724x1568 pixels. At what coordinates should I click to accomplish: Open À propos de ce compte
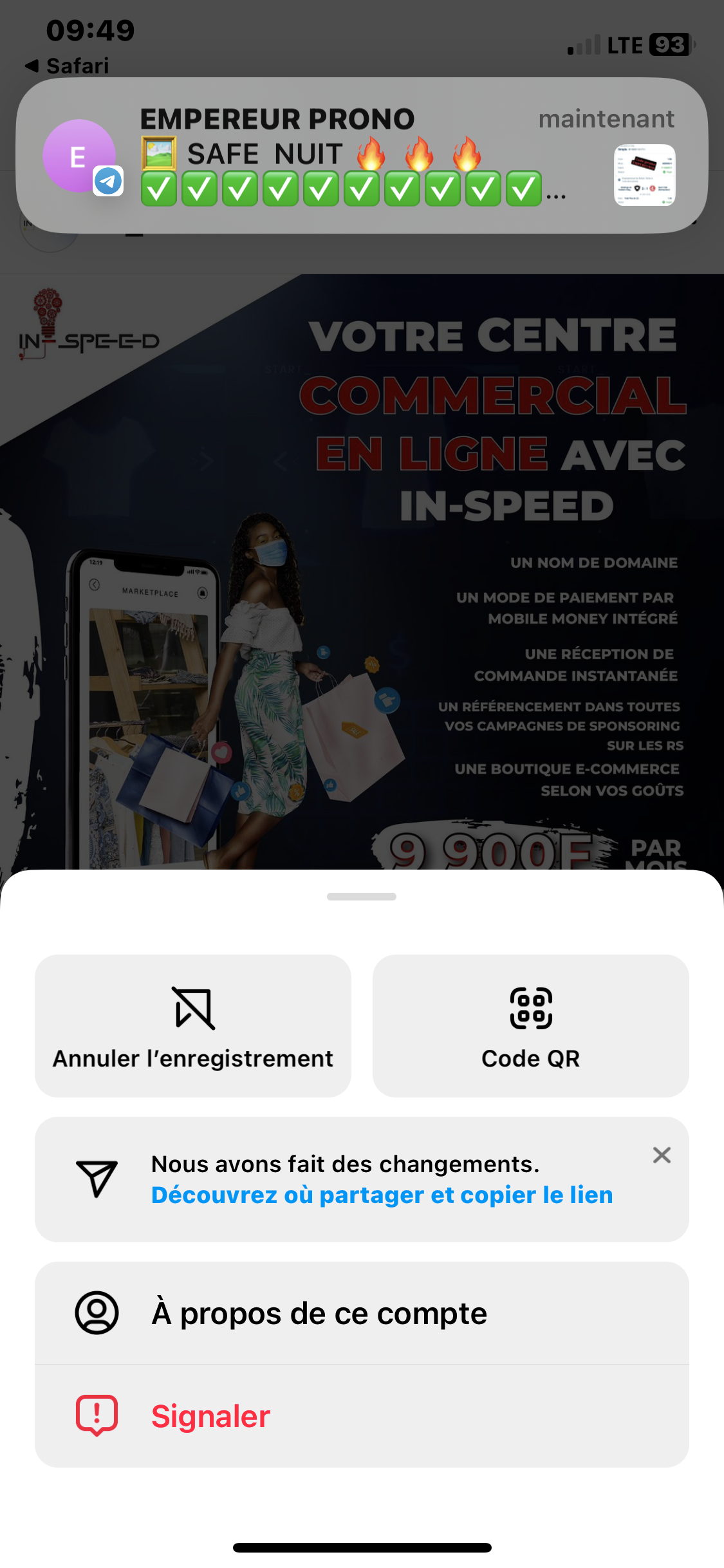362,1313
